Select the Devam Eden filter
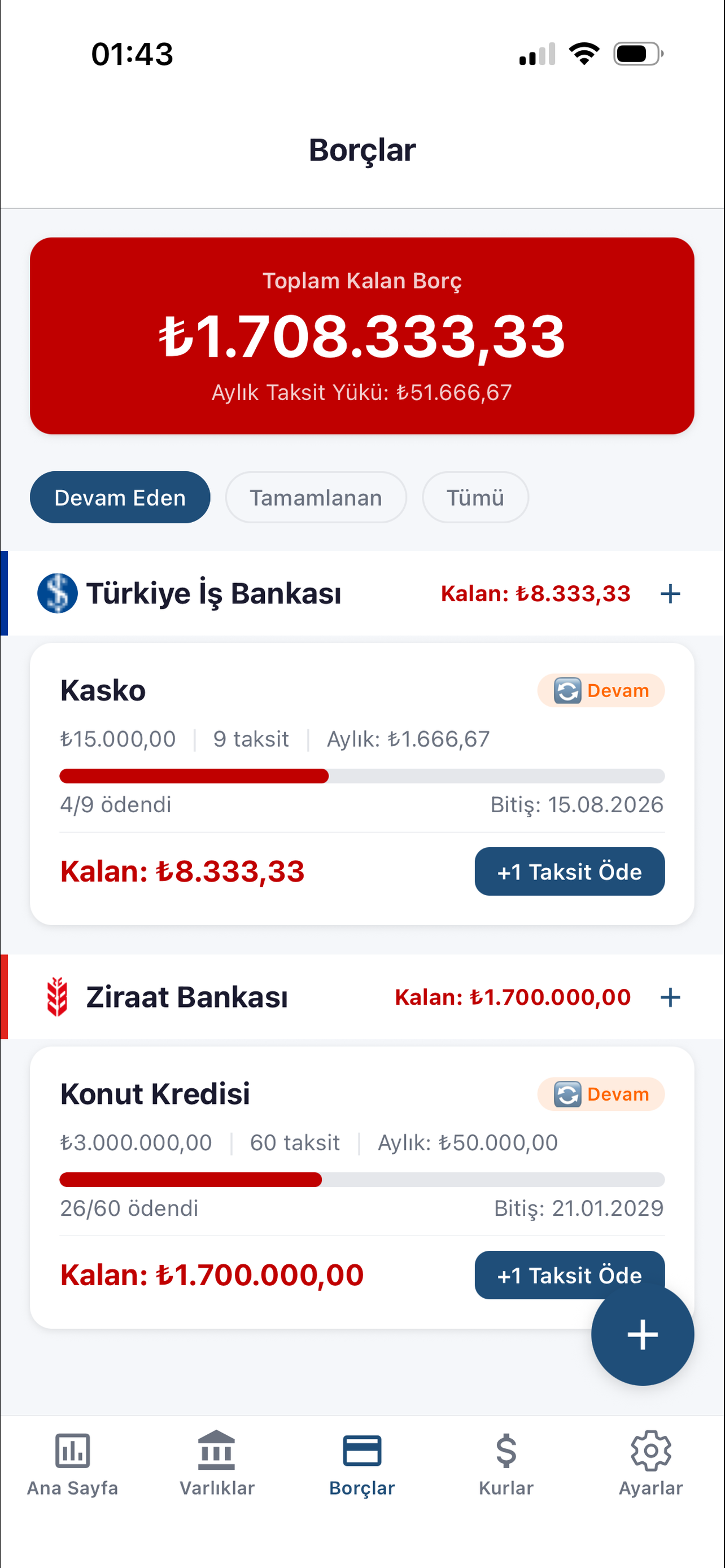Viewport: 725px width, 1568px height. (x=120, y=497)
